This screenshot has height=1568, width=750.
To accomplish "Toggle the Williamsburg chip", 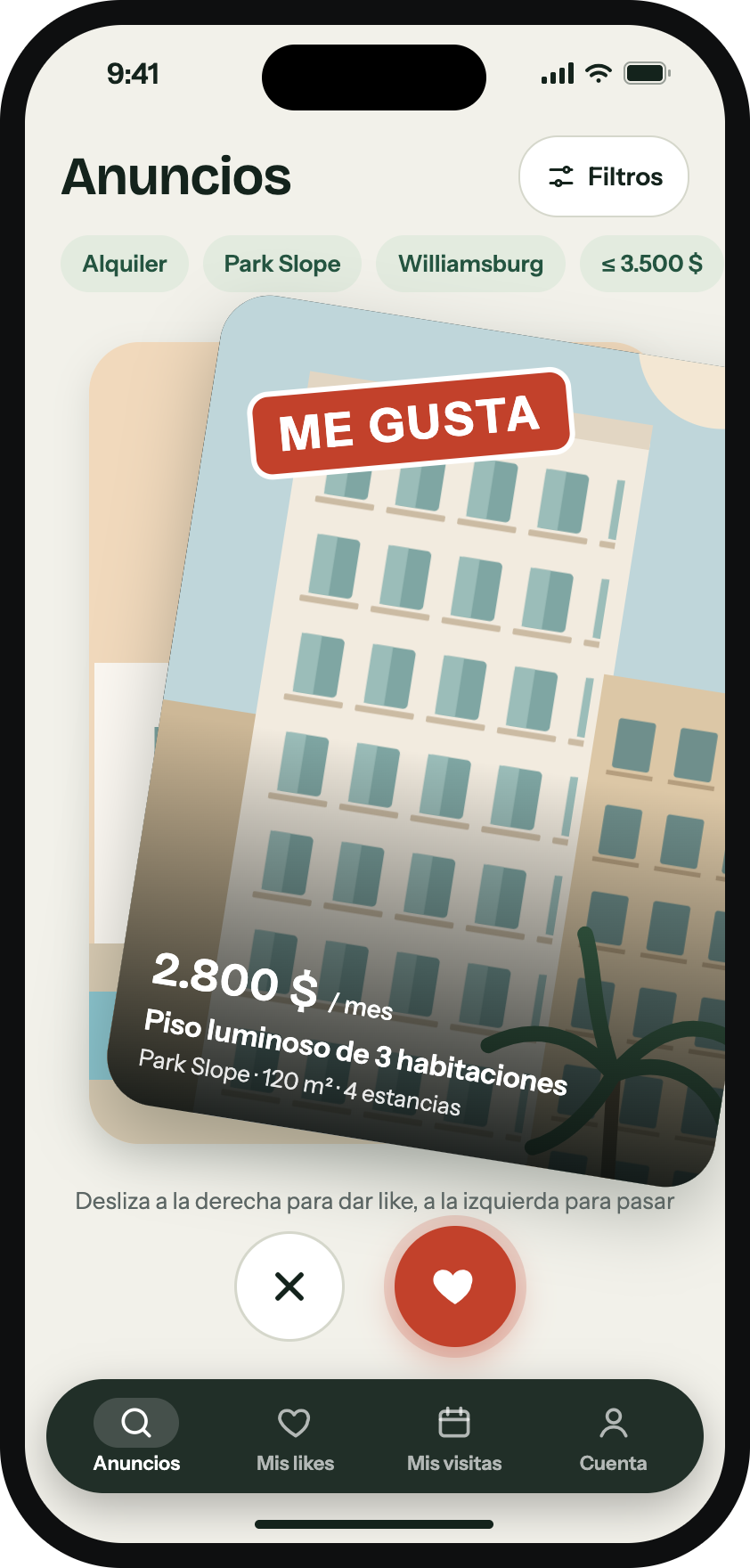I will coord(470,264).
